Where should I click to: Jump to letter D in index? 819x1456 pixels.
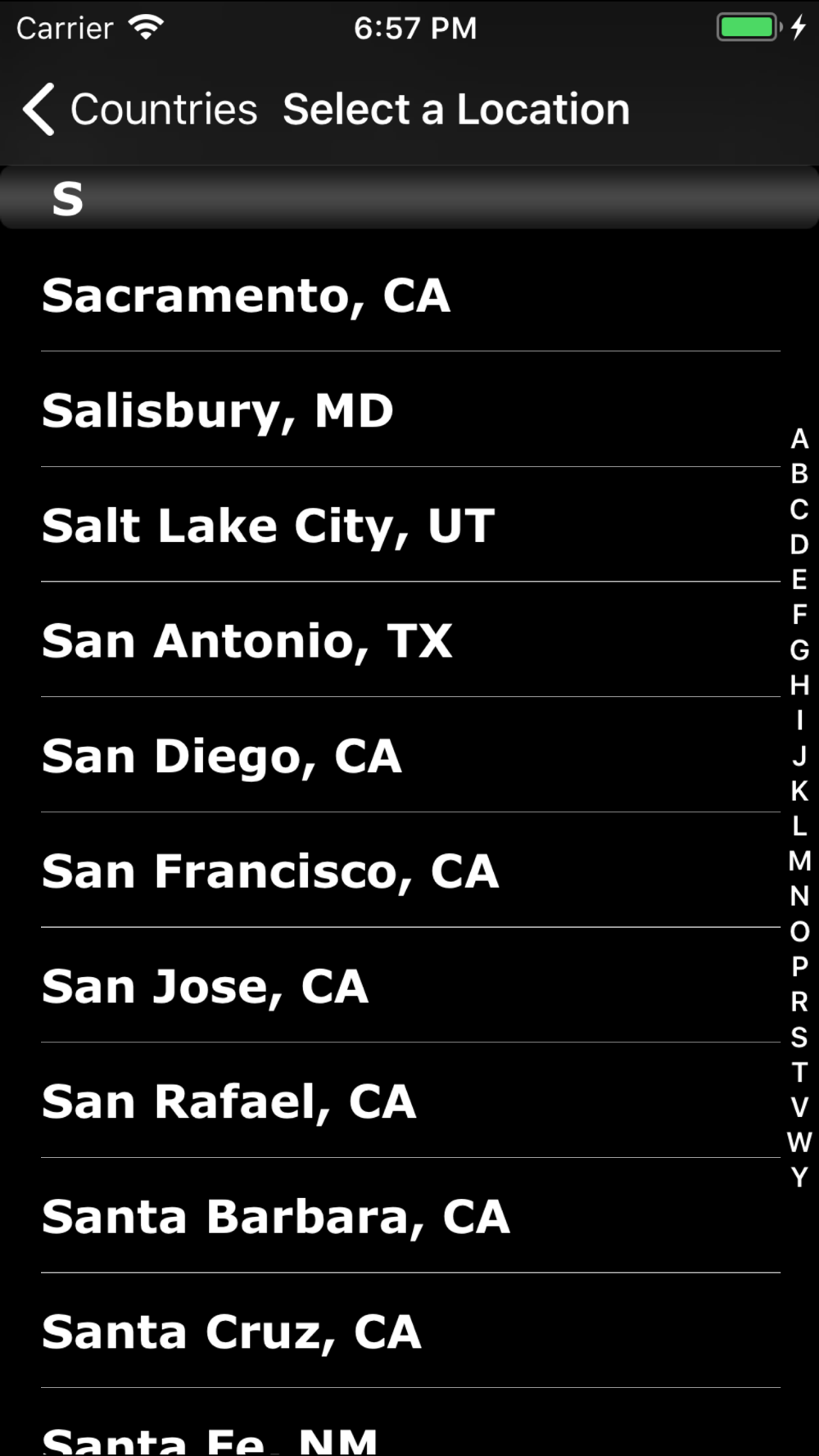[x=799, y=545]
